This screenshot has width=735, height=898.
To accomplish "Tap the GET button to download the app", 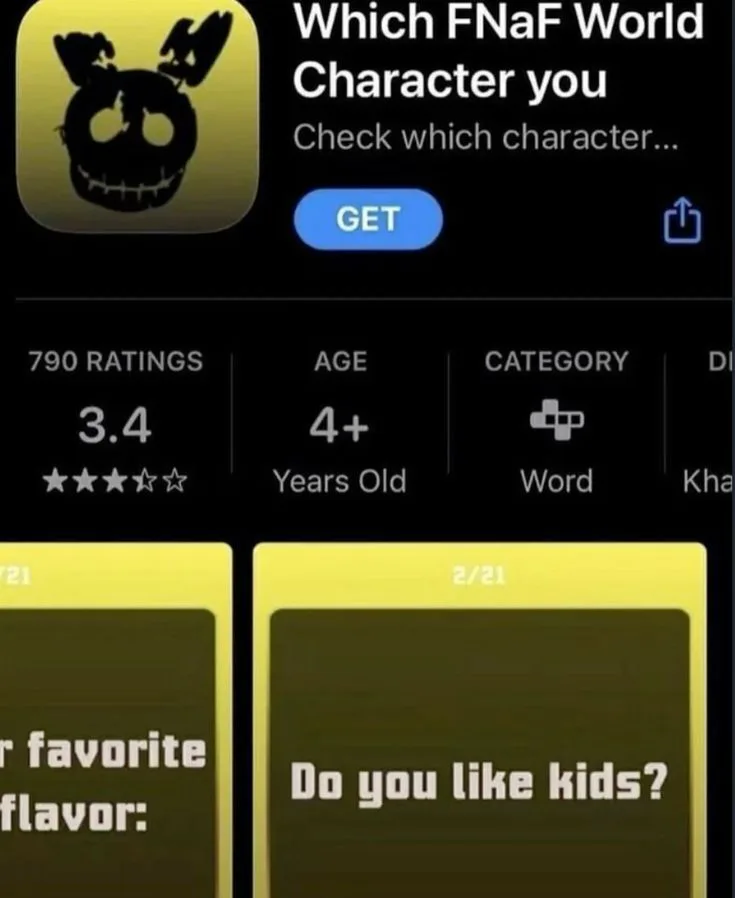I will click(x=368, y=219).
